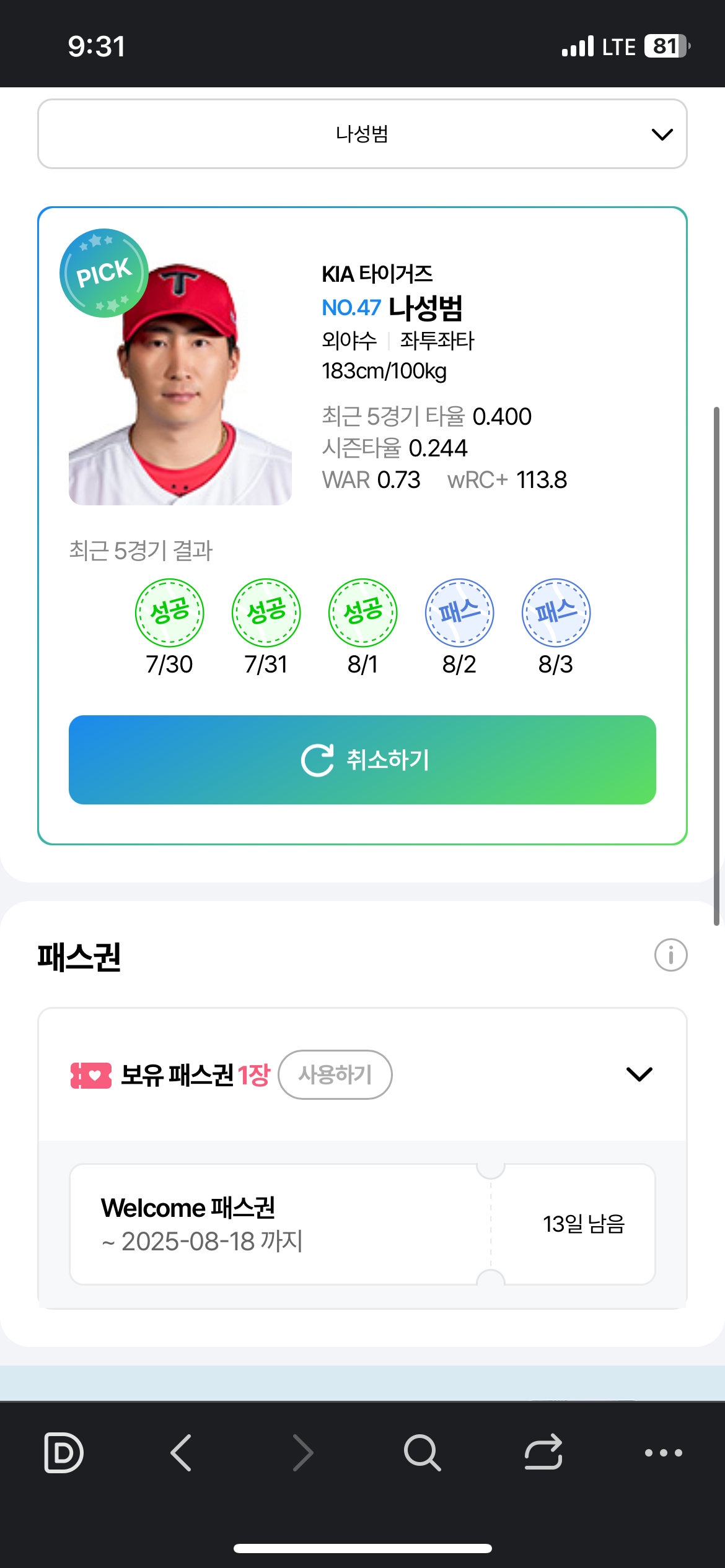Screen dimensions: 725x1568
Task: Tap the 사용하기 pass button
Action: [335, 1074]
